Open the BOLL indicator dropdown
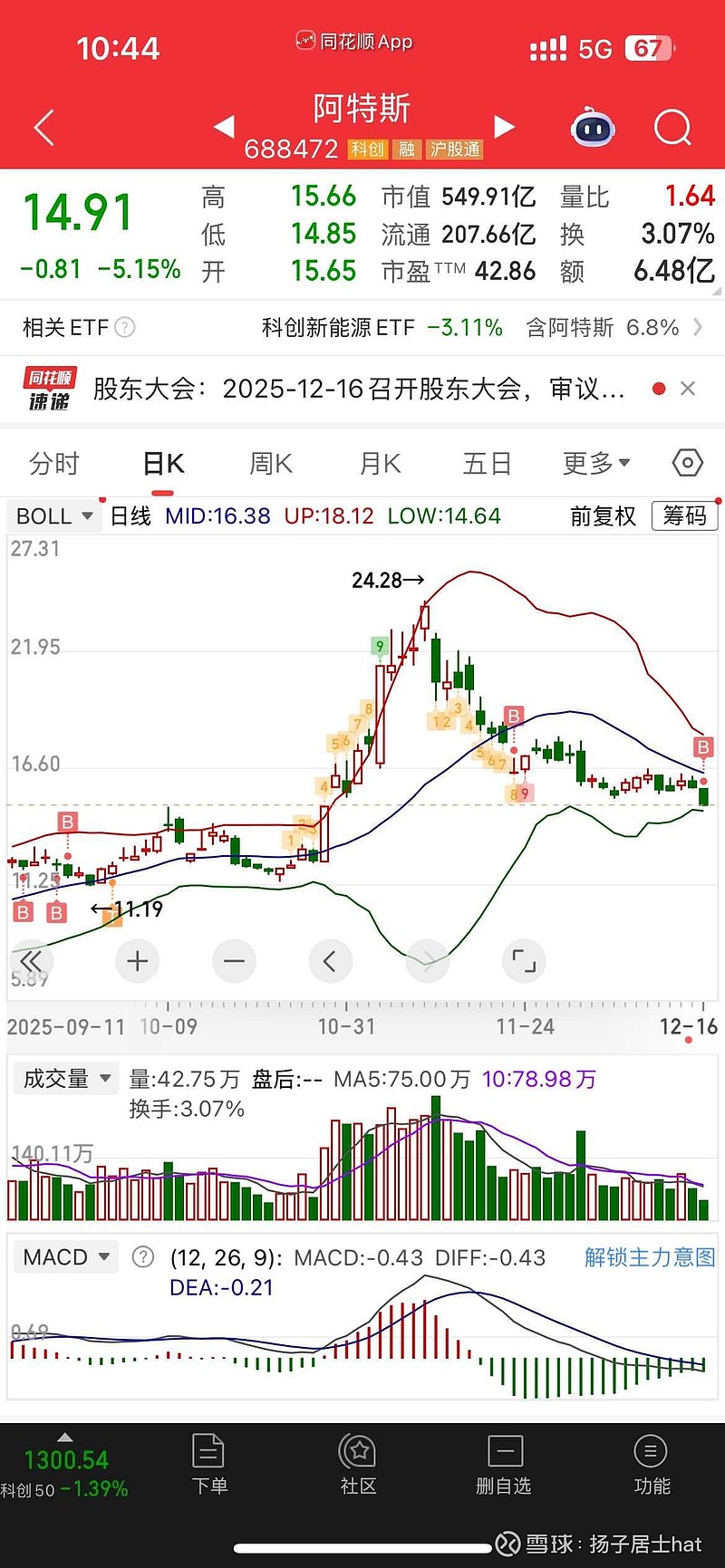 (52, 515)
